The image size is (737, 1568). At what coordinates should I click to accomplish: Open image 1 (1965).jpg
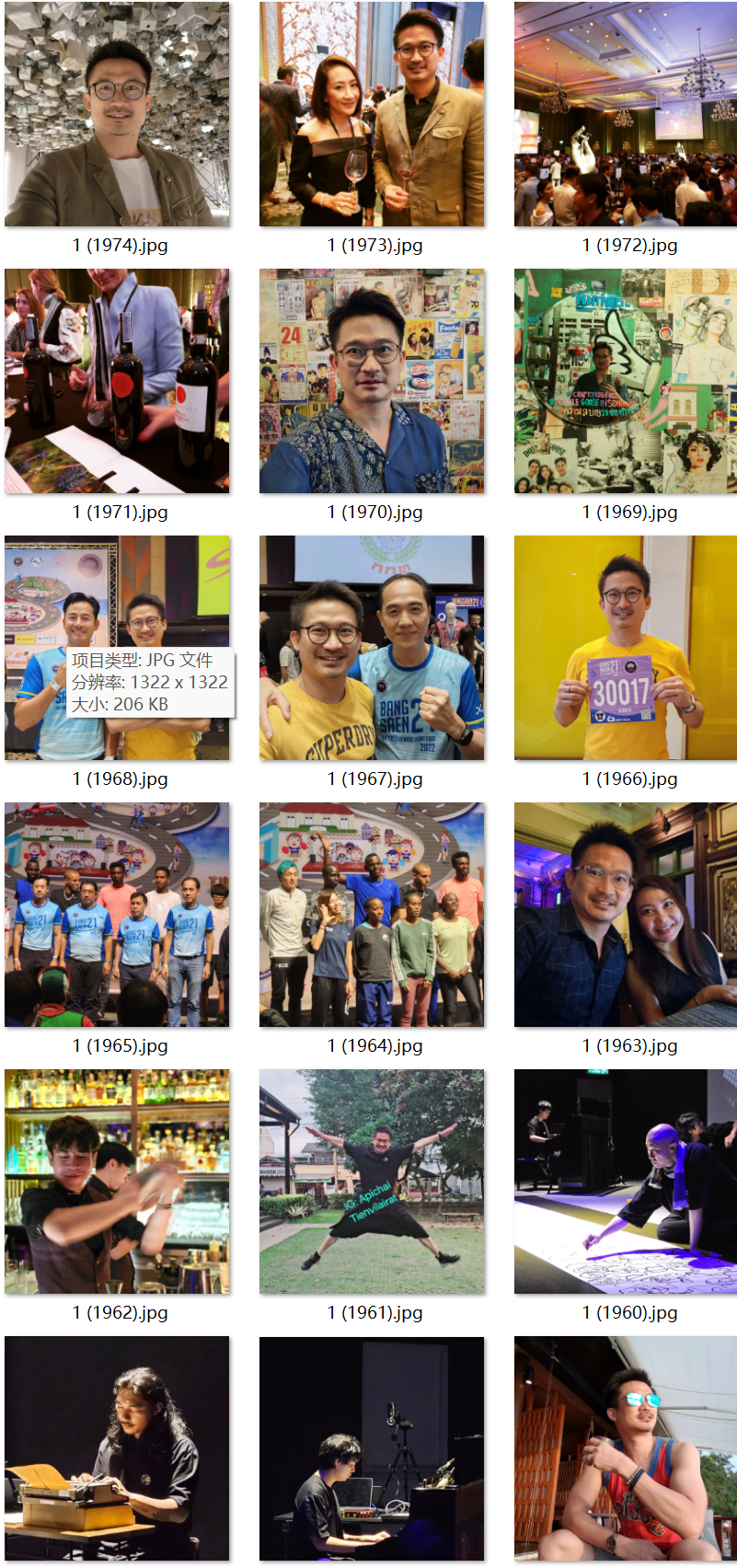(117, 915)
